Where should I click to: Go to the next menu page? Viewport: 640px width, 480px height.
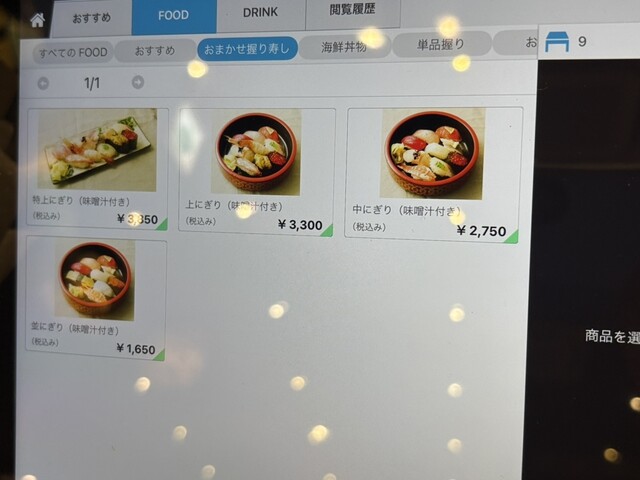(x=138, y=82)
